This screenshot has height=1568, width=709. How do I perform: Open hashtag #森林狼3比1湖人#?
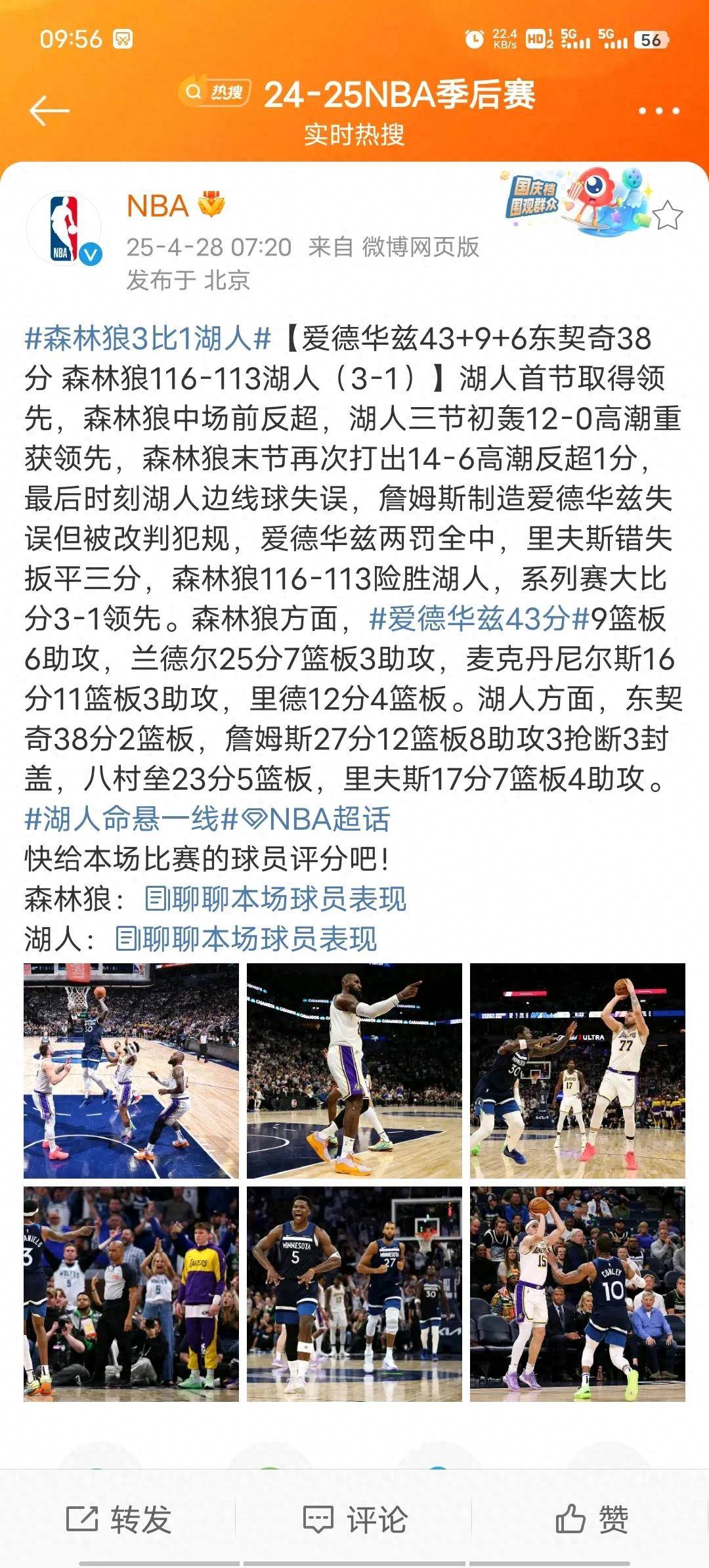click(148, 339)
